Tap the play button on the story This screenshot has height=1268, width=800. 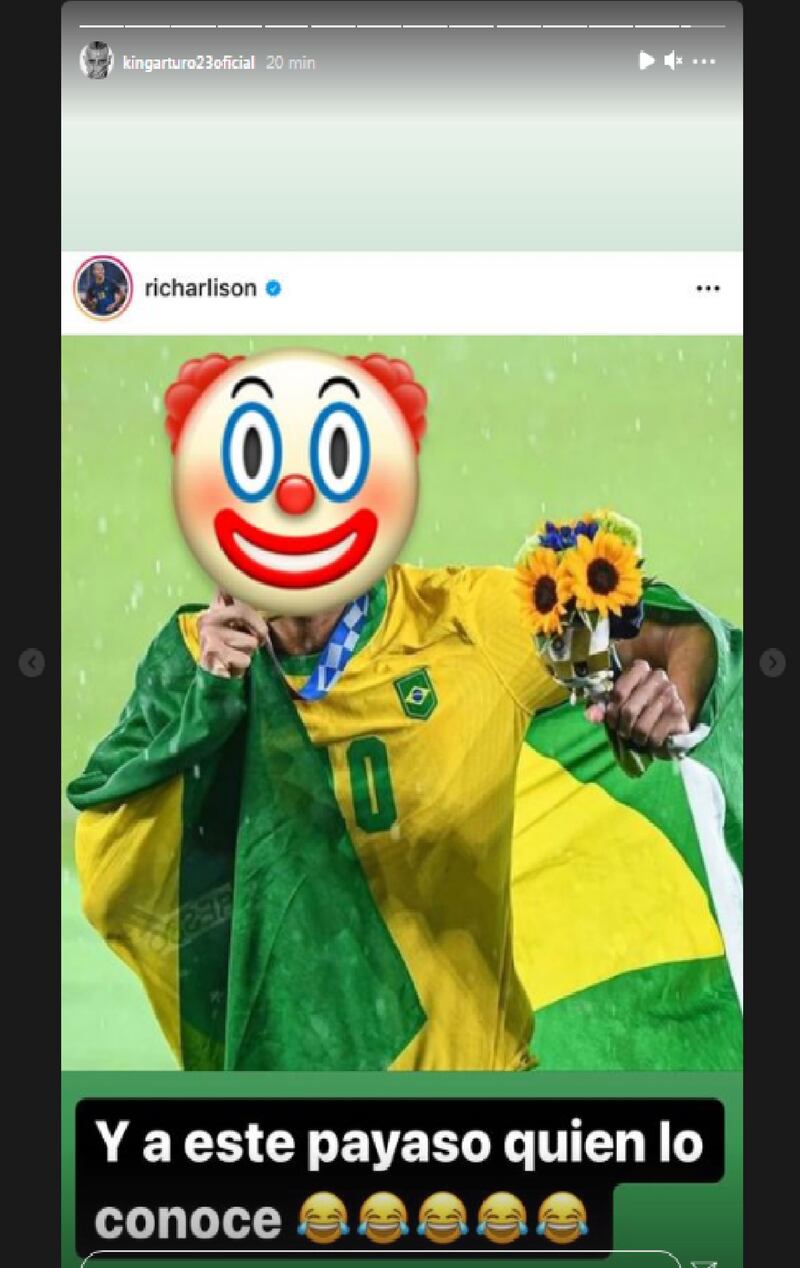point(646,61)
